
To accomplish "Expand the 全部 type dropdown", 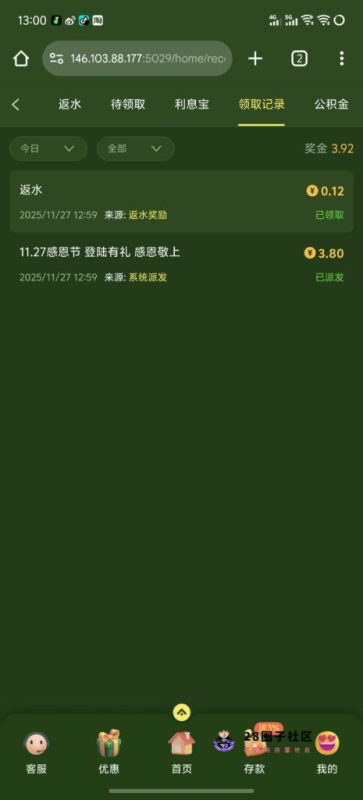I will [x=135, y=148].
